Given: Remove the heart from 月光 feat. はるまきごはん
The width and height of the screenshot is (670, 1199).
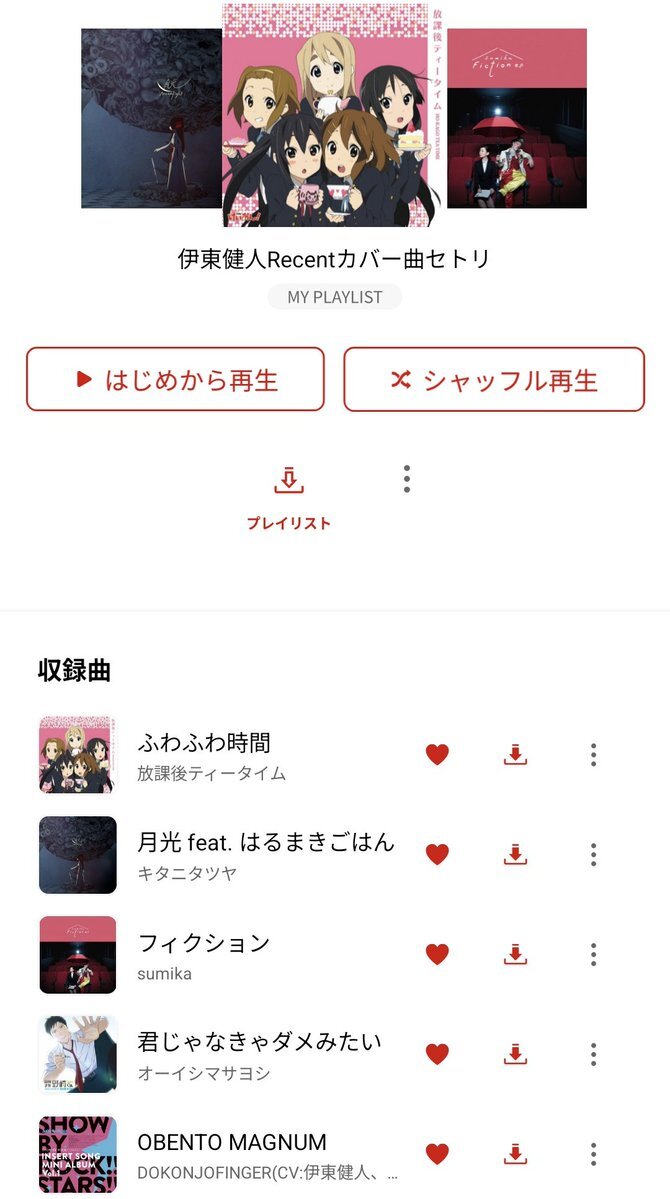Looking at the screenshot, I should click(x=437, y=855).
